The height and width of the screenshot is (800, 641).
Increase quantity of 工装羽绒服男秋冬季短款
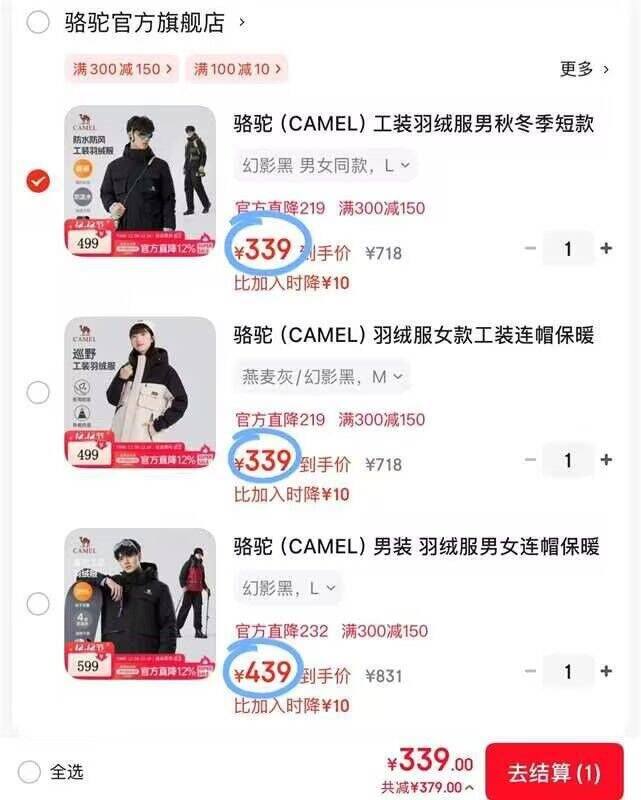tap(606, 249)
